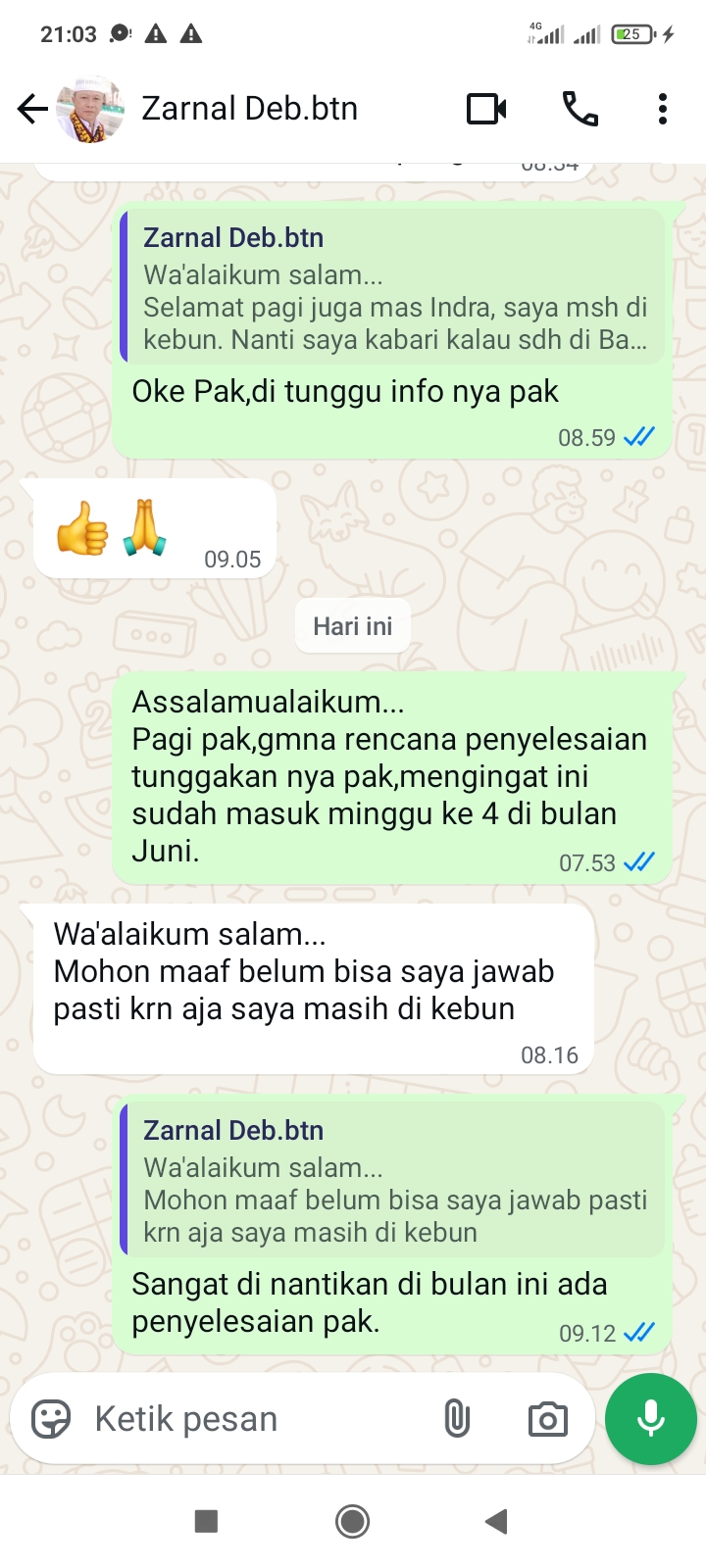Image resolution: width=706 pixels, height=1568 pixels.
Task: Focus the Ketik pesan message field
Action: click(x=255, y=1418)
